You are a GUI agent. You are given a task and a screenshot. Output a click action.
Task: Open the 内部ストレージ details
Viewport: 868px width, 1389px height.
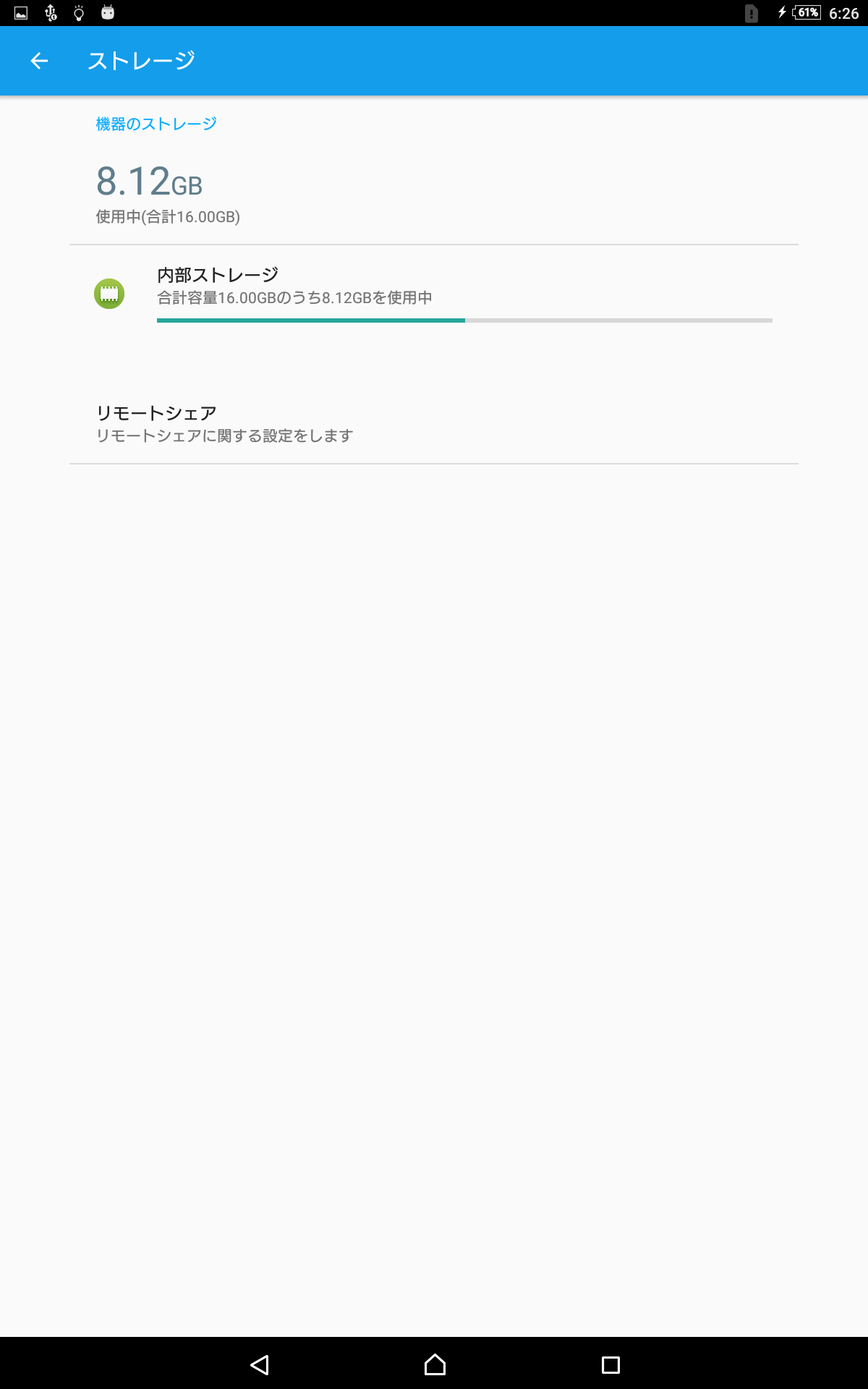(434, 293)
